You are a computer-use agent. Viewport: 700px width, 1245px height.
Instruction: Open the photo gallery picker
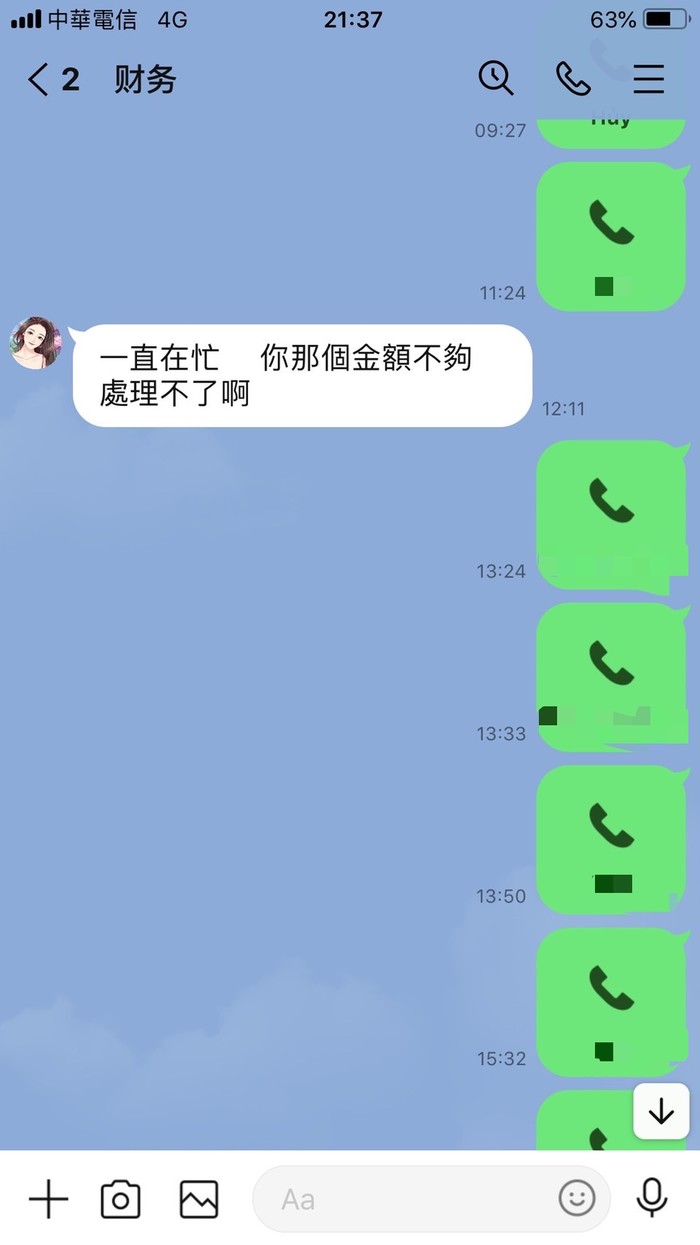[x=198, y=1199]
